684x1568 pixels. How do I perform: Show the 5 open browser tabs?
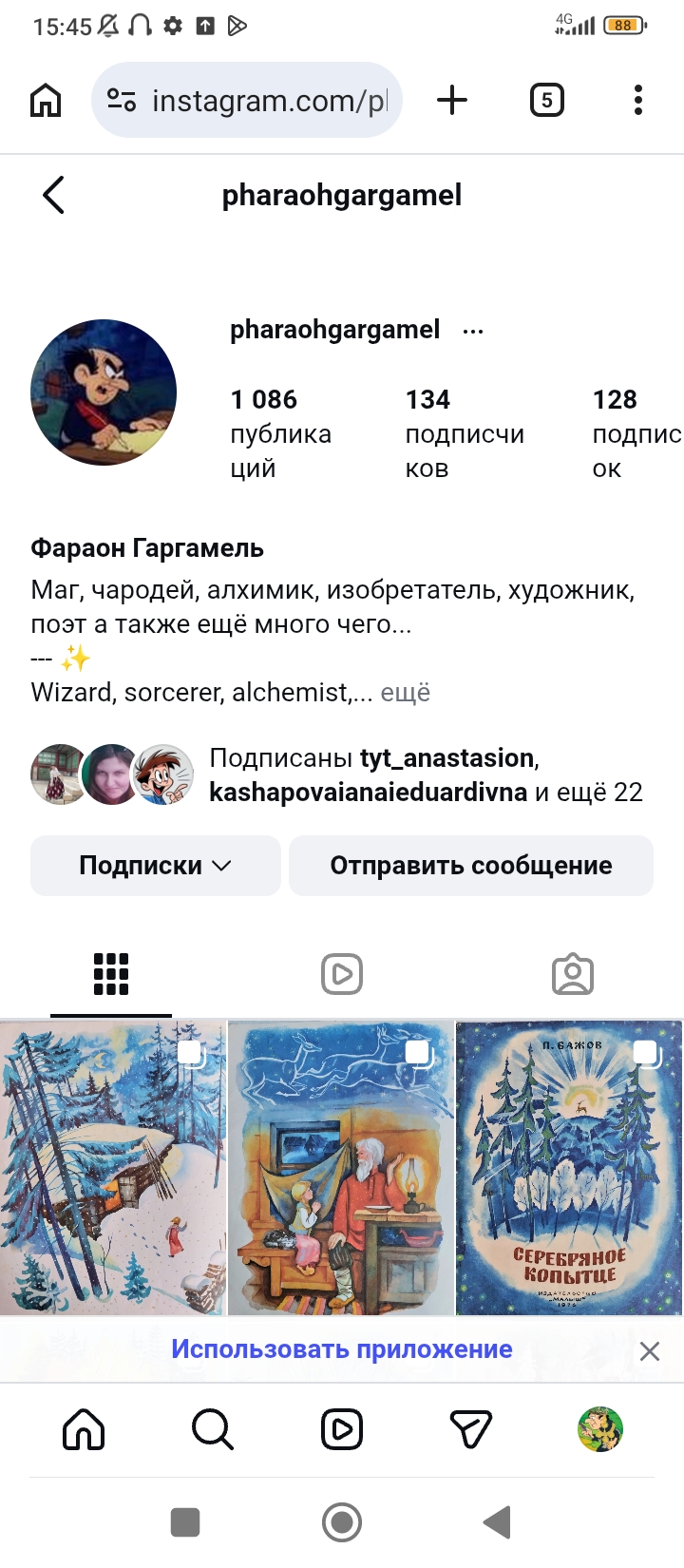[546, 100]
